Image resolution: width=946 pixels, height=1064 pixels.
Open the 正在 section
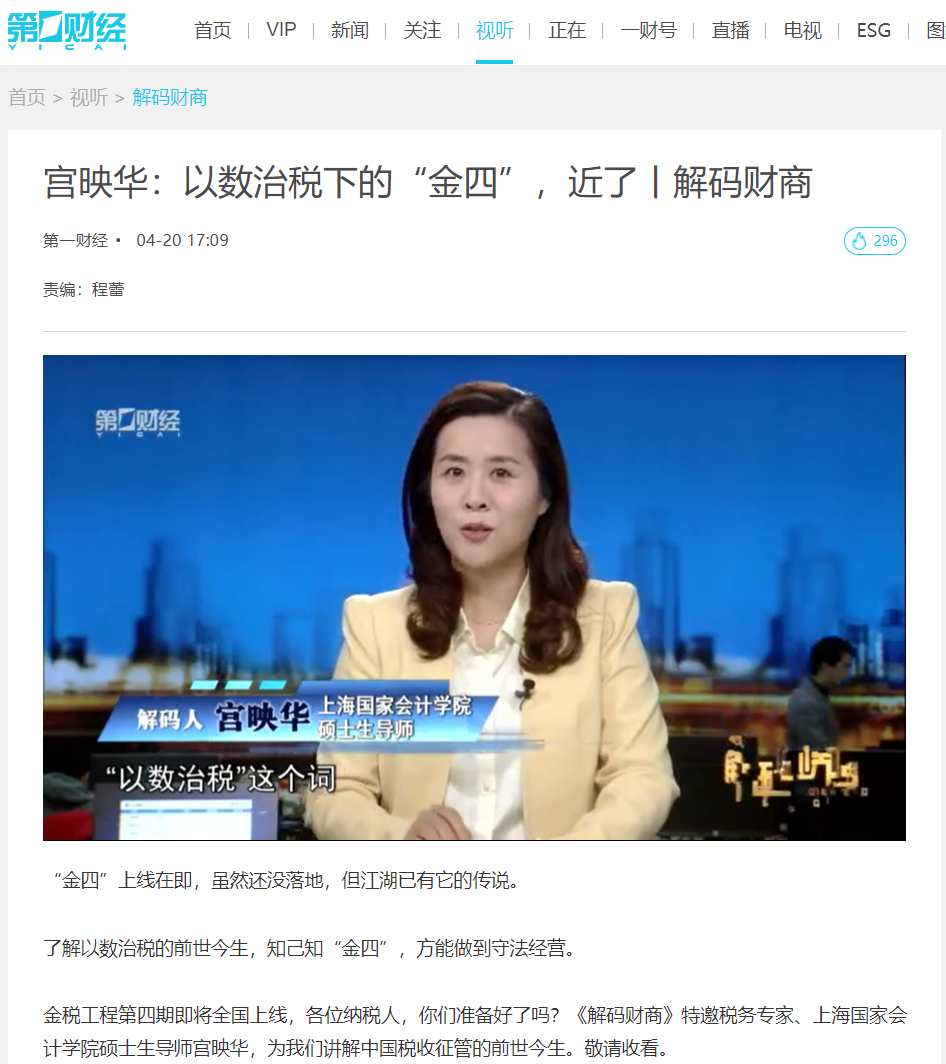click(x=567, y=30)
